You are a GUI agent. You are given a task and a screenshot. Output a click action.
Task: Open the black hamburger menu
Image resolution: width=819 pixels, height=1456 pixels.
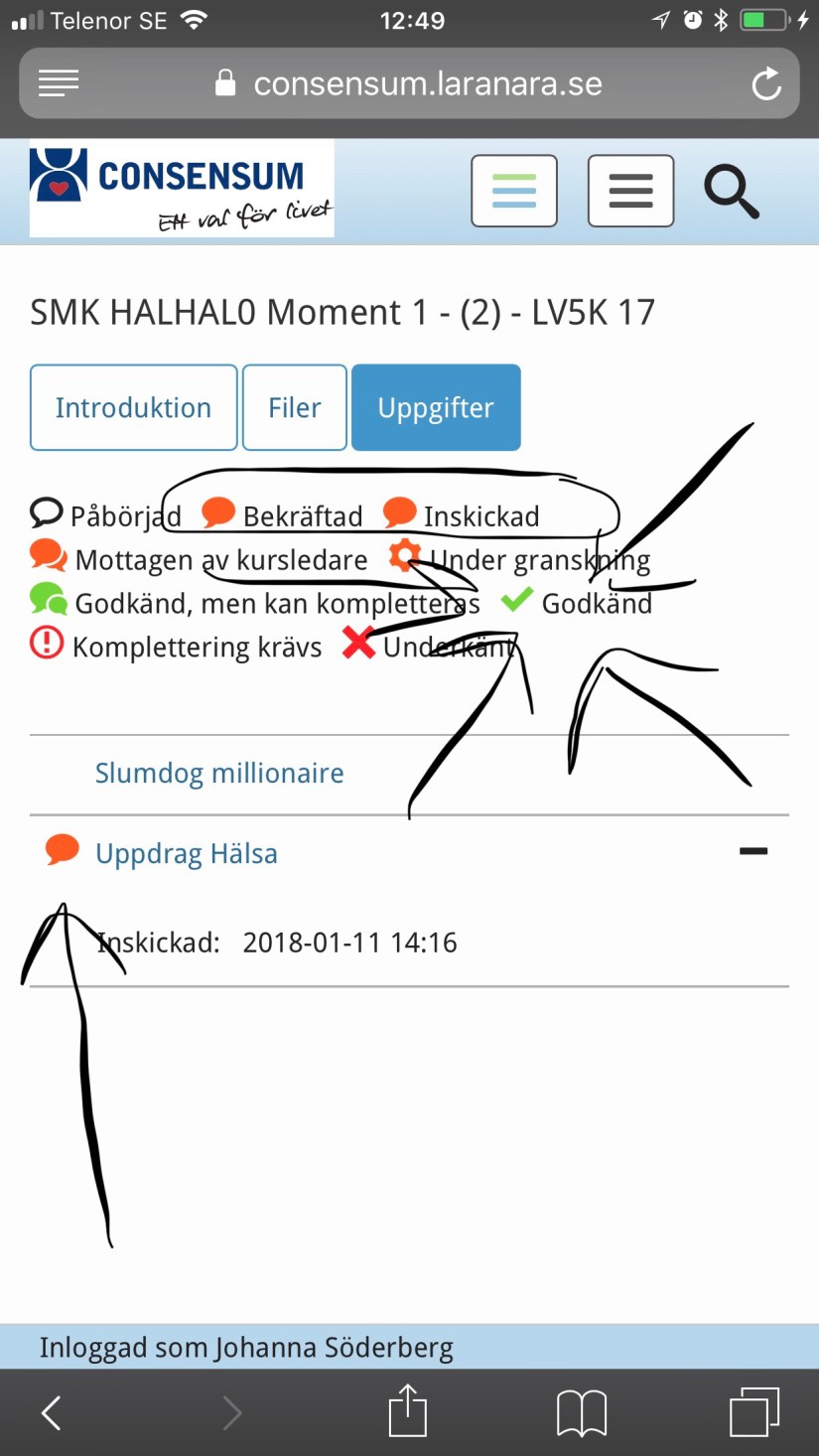point(630,191)
